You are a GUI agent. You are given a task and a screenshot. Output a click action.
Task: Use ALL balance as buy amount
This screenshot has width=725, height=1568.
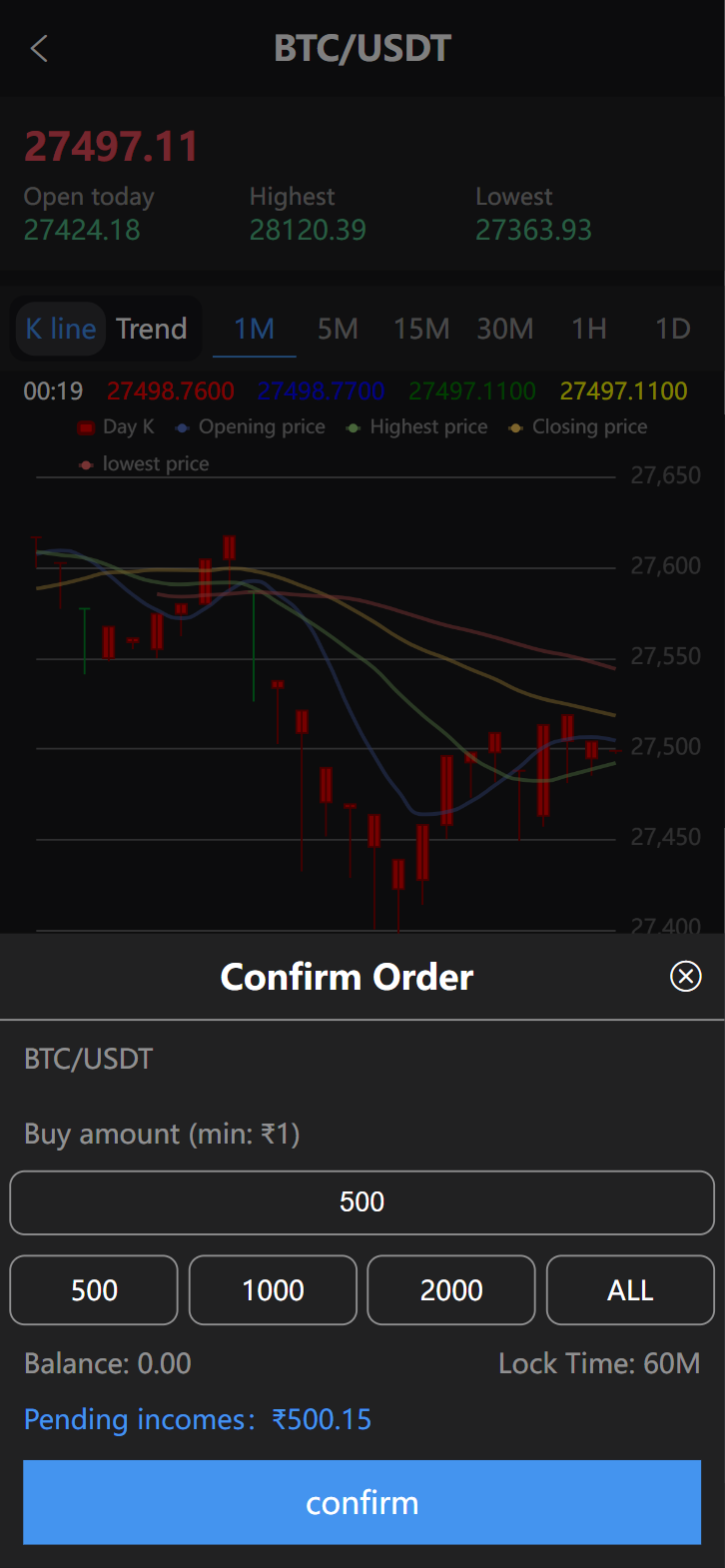[x=630, y=1289]
